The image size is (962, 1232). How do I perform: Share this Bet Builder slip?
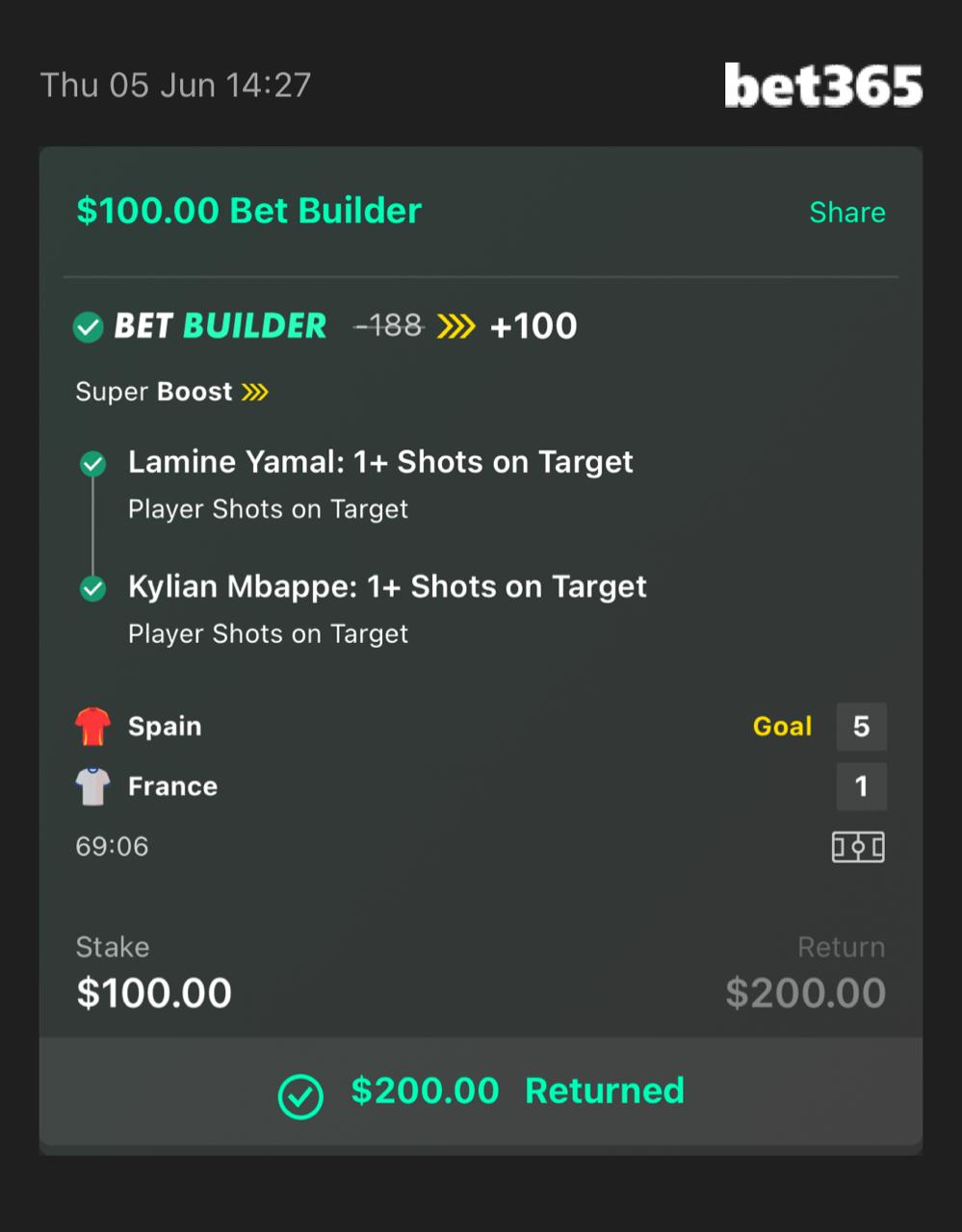click(846, 212)
